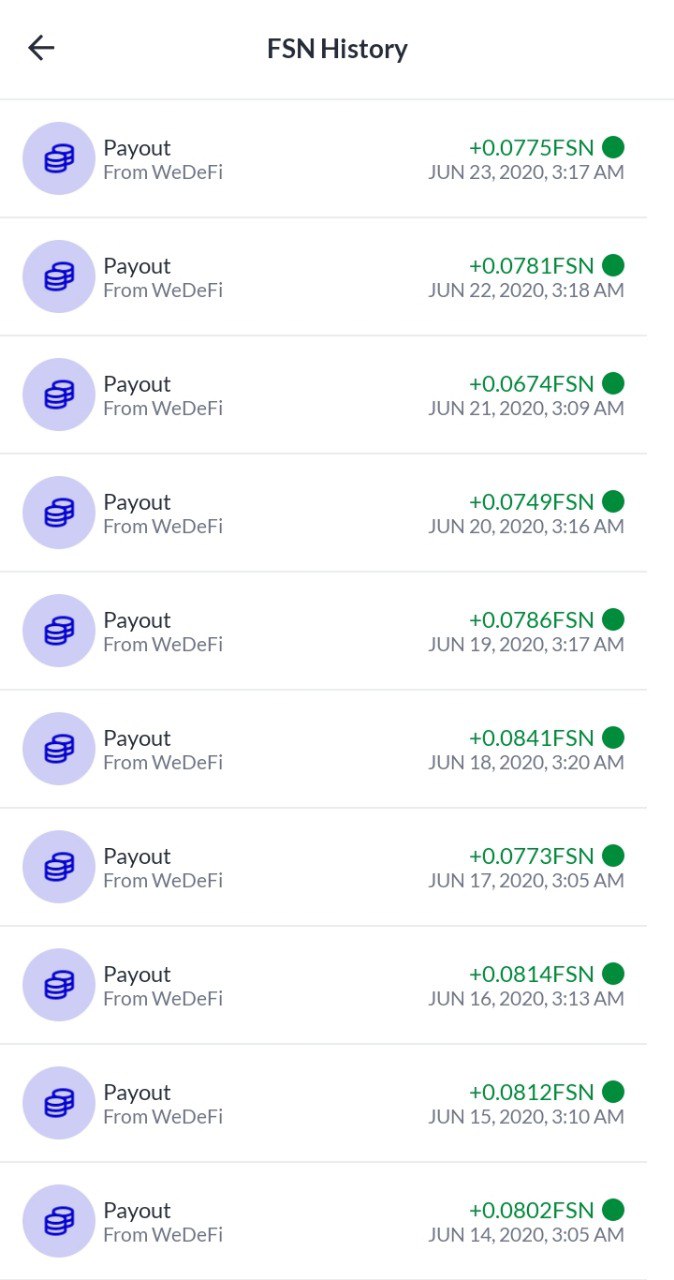
Task: Select the +0.0749FSN payout row
Action: click(x=323, y=513)
